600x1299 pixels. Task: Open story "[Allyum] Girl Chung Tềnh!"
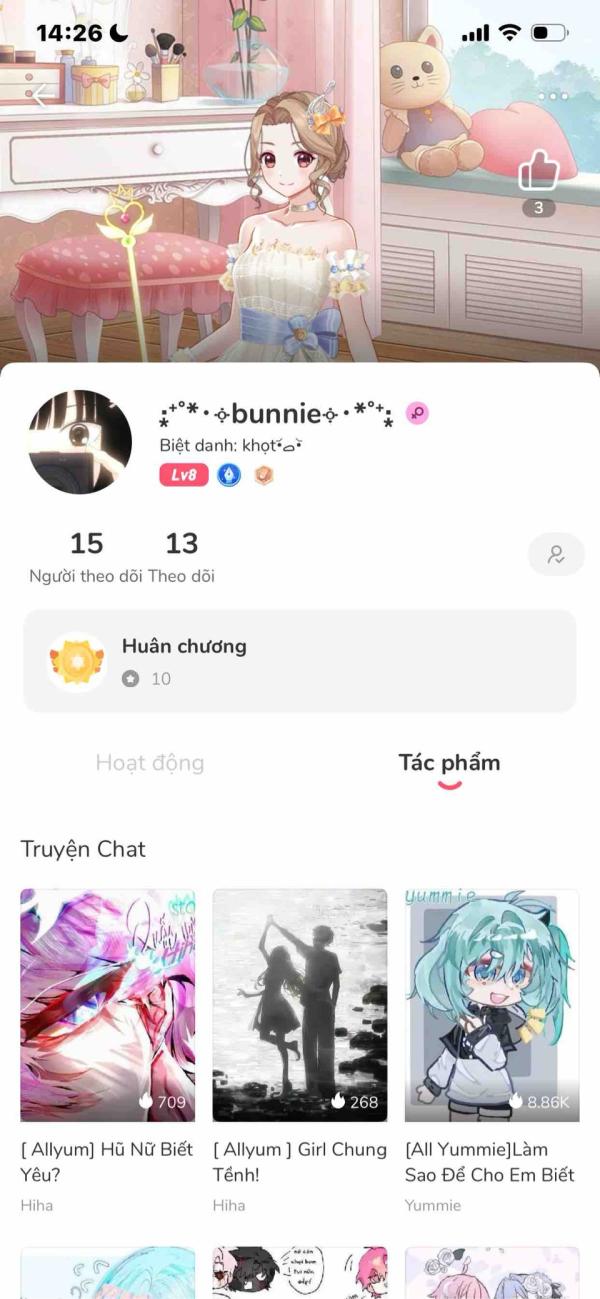[x=300, y=1005]
